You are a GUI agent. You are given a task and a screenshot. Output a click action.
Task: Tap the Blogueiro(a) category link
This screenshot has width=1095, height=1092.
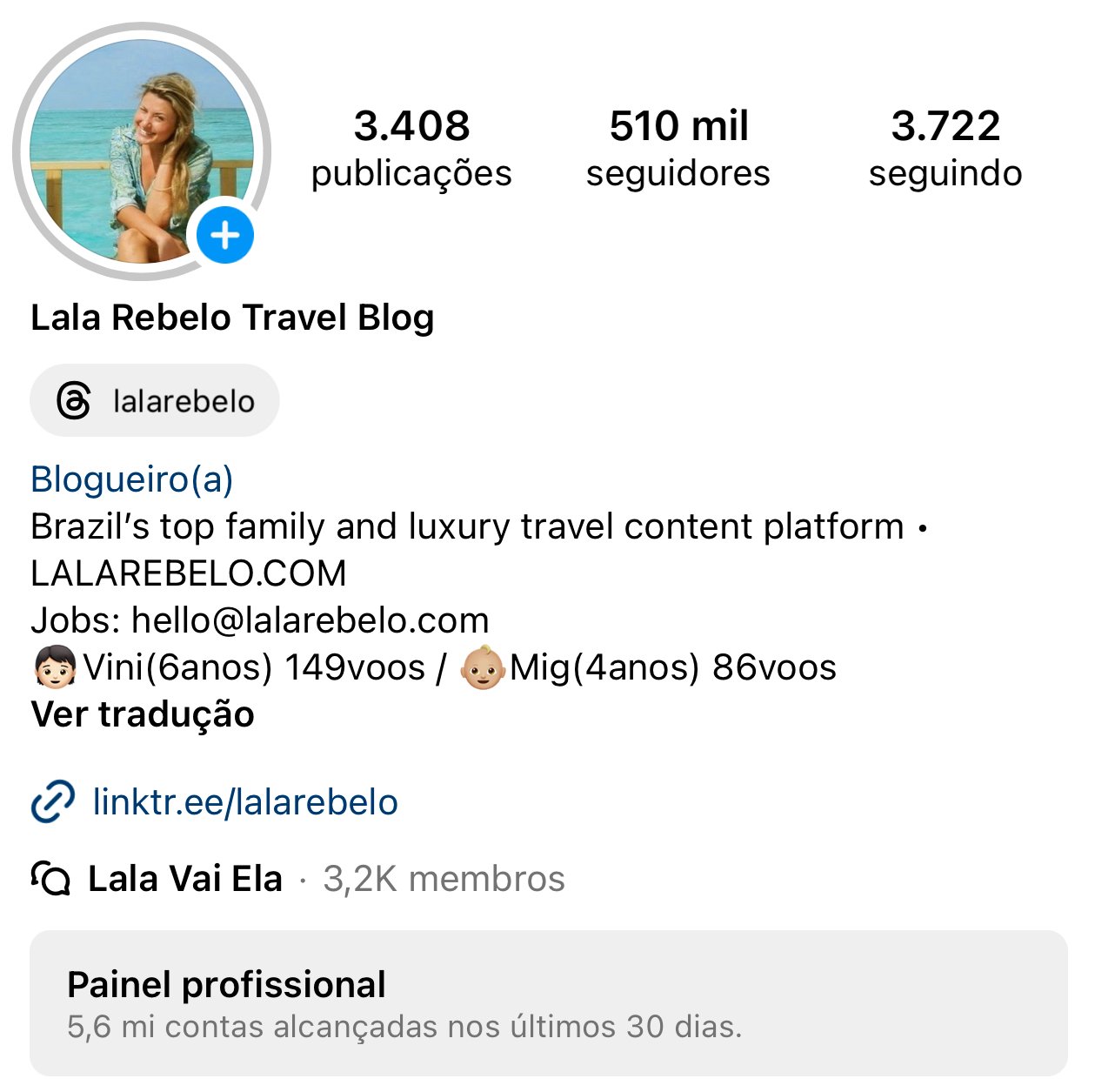(132, 479)
